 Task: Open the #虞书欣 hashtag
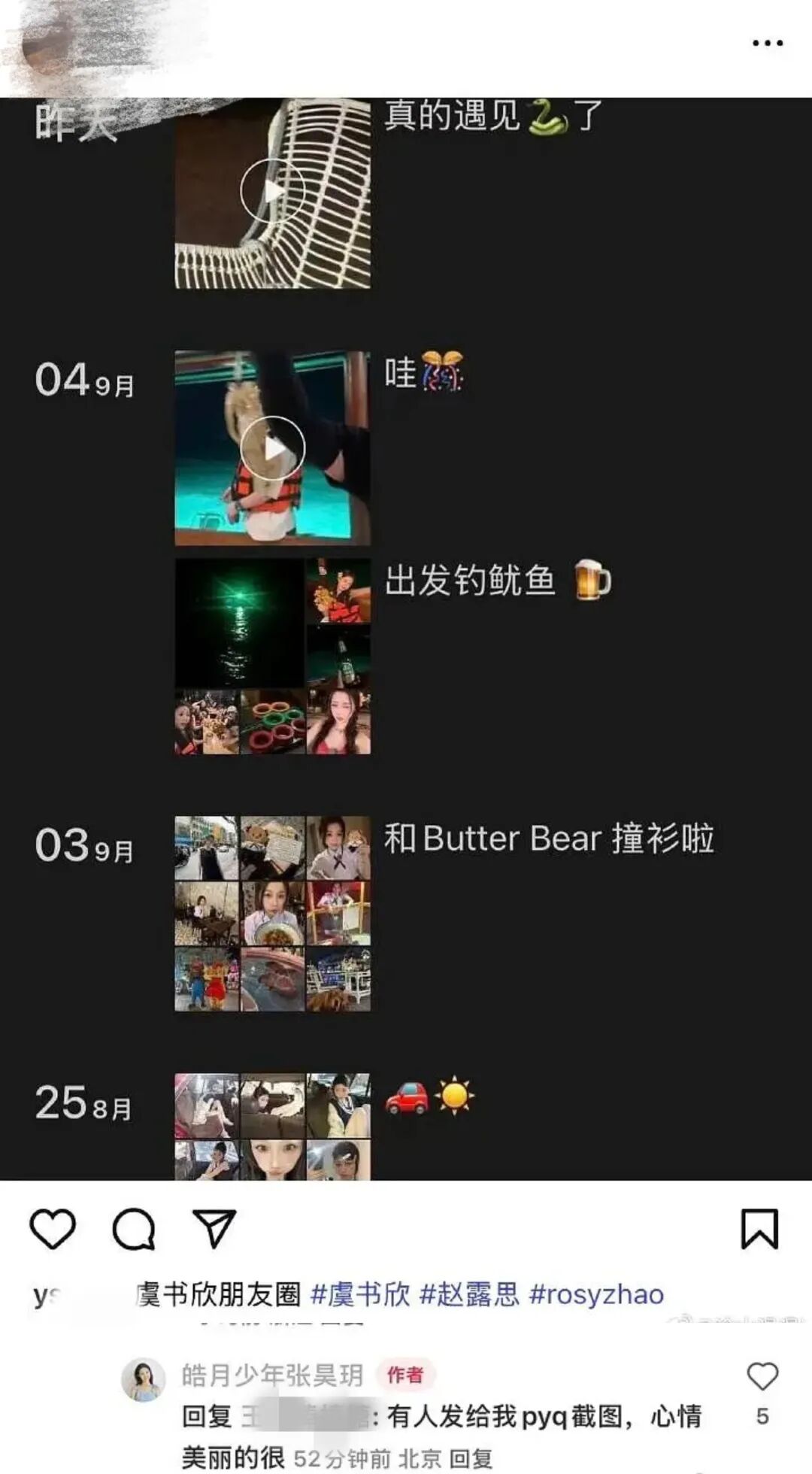360,1294
